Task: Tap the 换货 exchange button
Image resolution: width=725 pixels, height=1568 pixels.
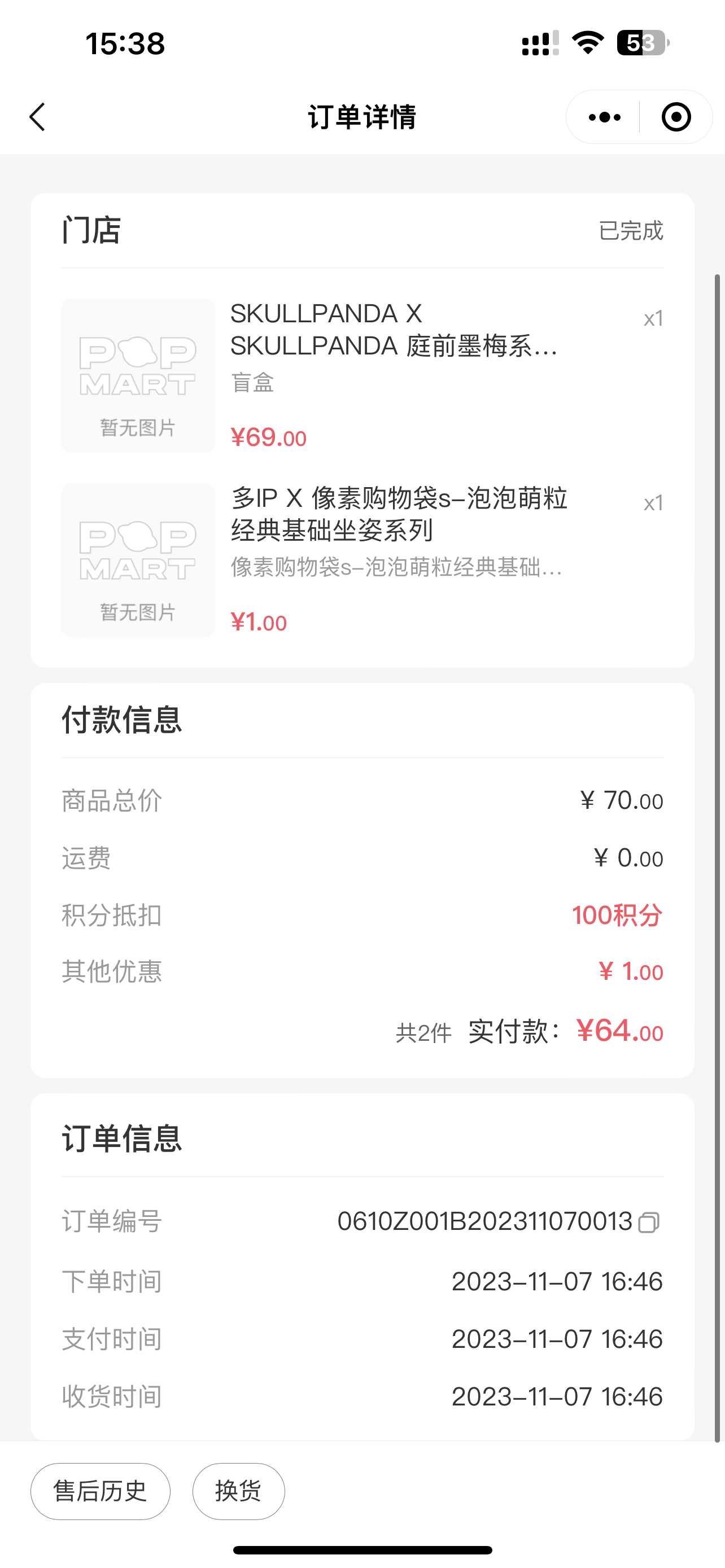Action: [238, 1491]
